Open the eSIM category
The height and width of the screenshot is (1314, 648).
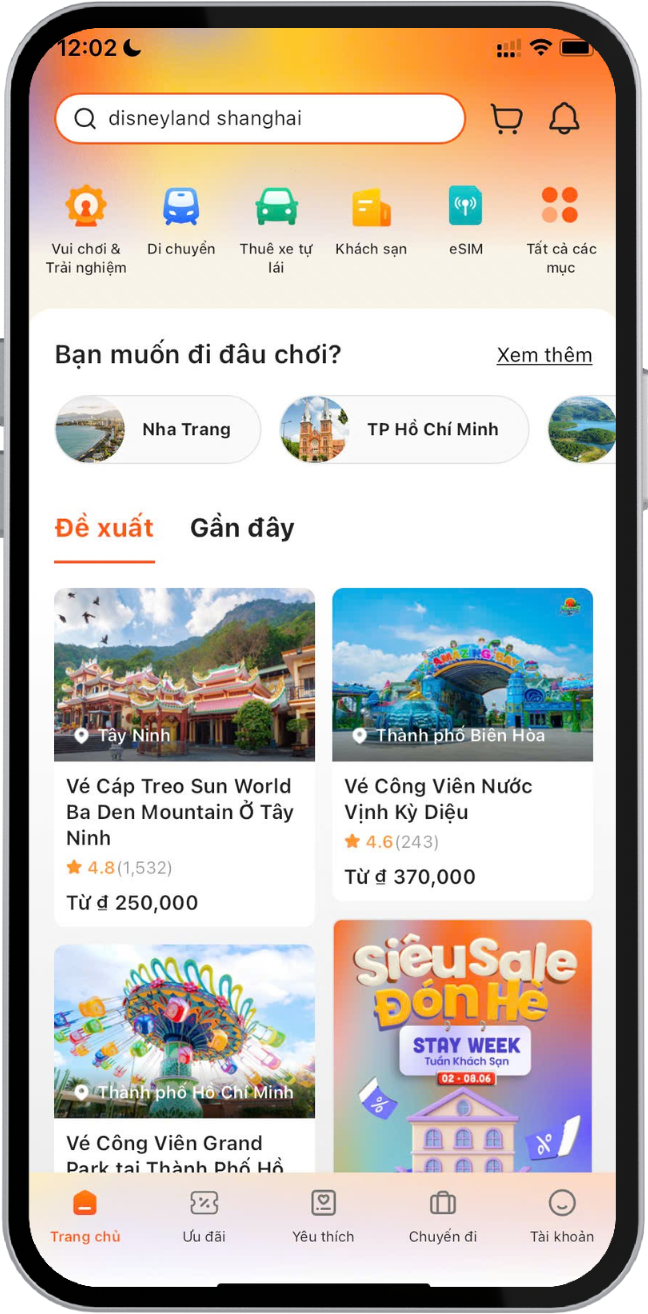coord(465,221)
